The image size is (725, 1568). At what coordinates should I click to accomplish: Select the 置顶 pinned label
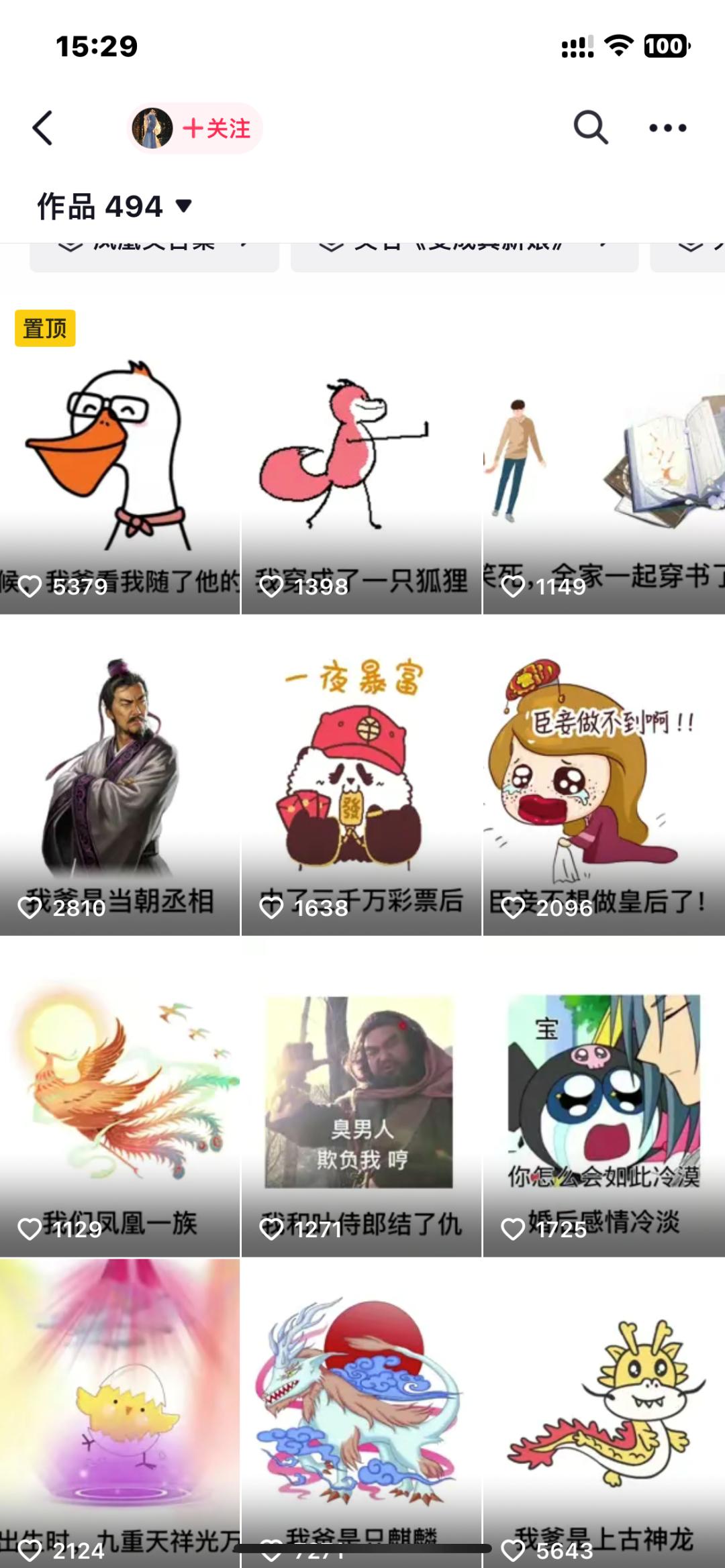click(x=44, y=329)
